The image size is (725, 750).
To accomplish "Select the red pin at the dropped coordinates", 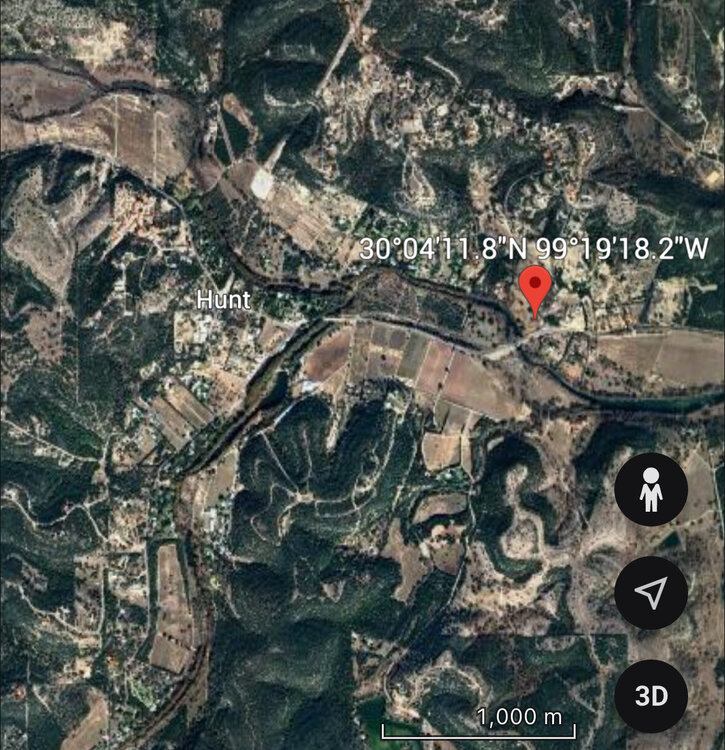I will click(536, 289).
